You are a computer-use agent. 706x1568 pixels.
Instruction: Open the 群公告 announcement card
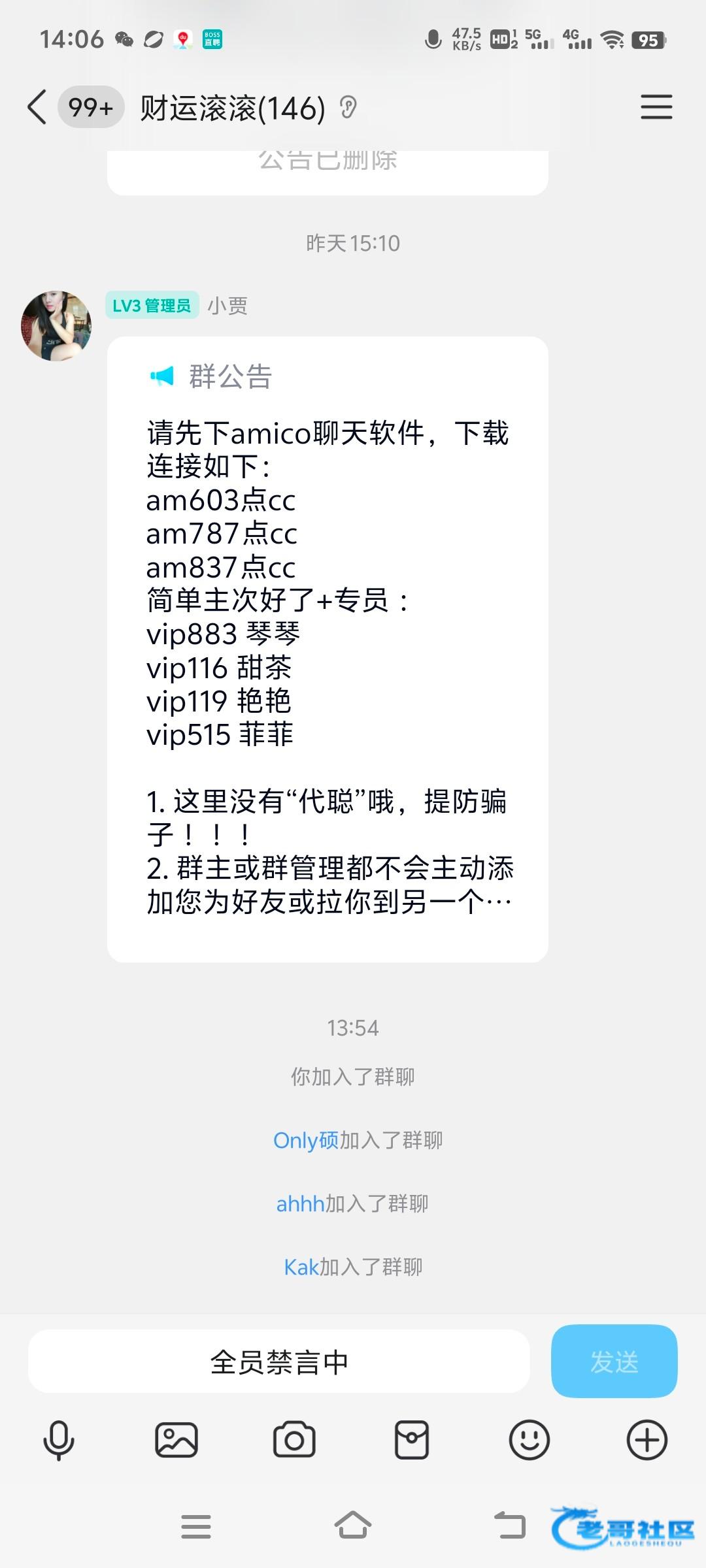pos(328,649)
